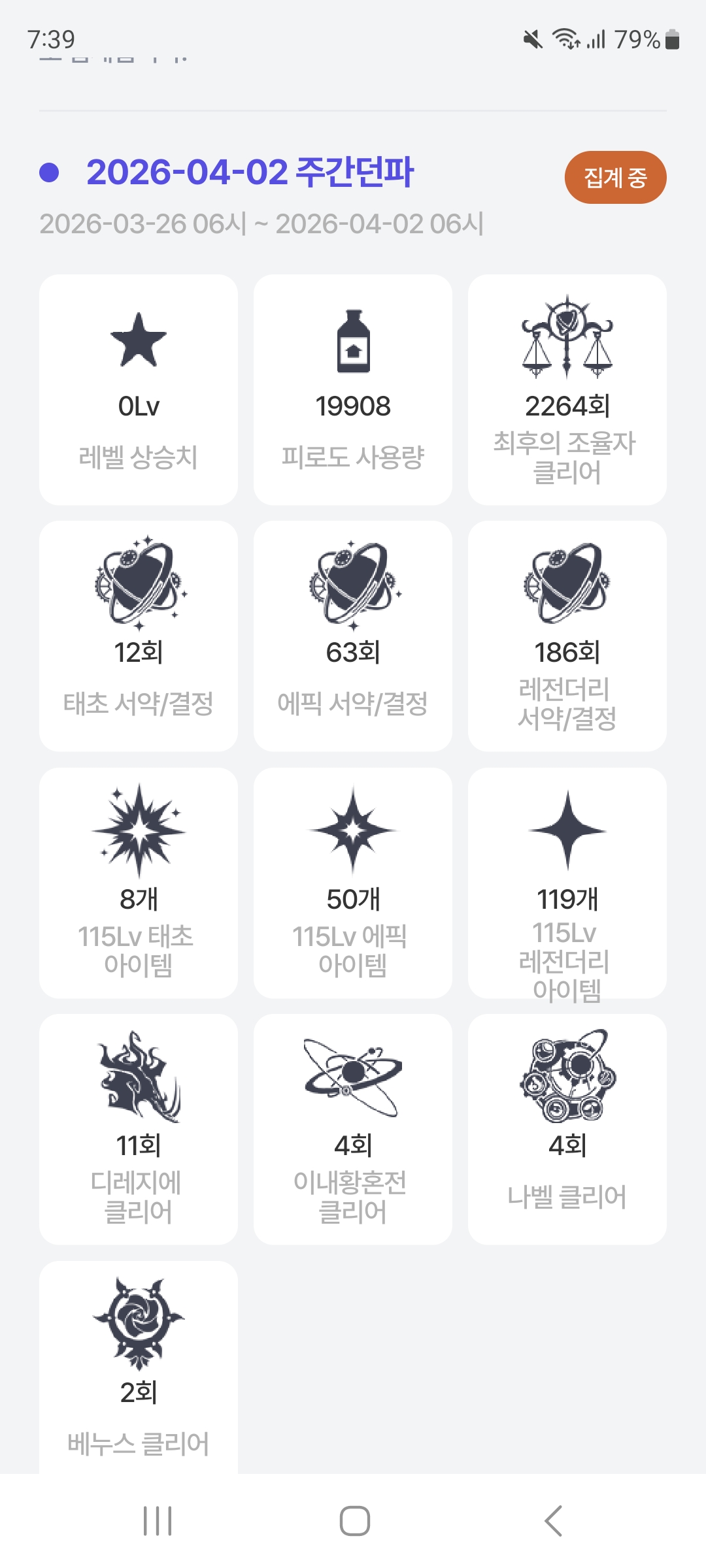The width and height of the screenshot is (706, 1568).
Task: Go back using the system back button
Action: tap(553, 1521)
